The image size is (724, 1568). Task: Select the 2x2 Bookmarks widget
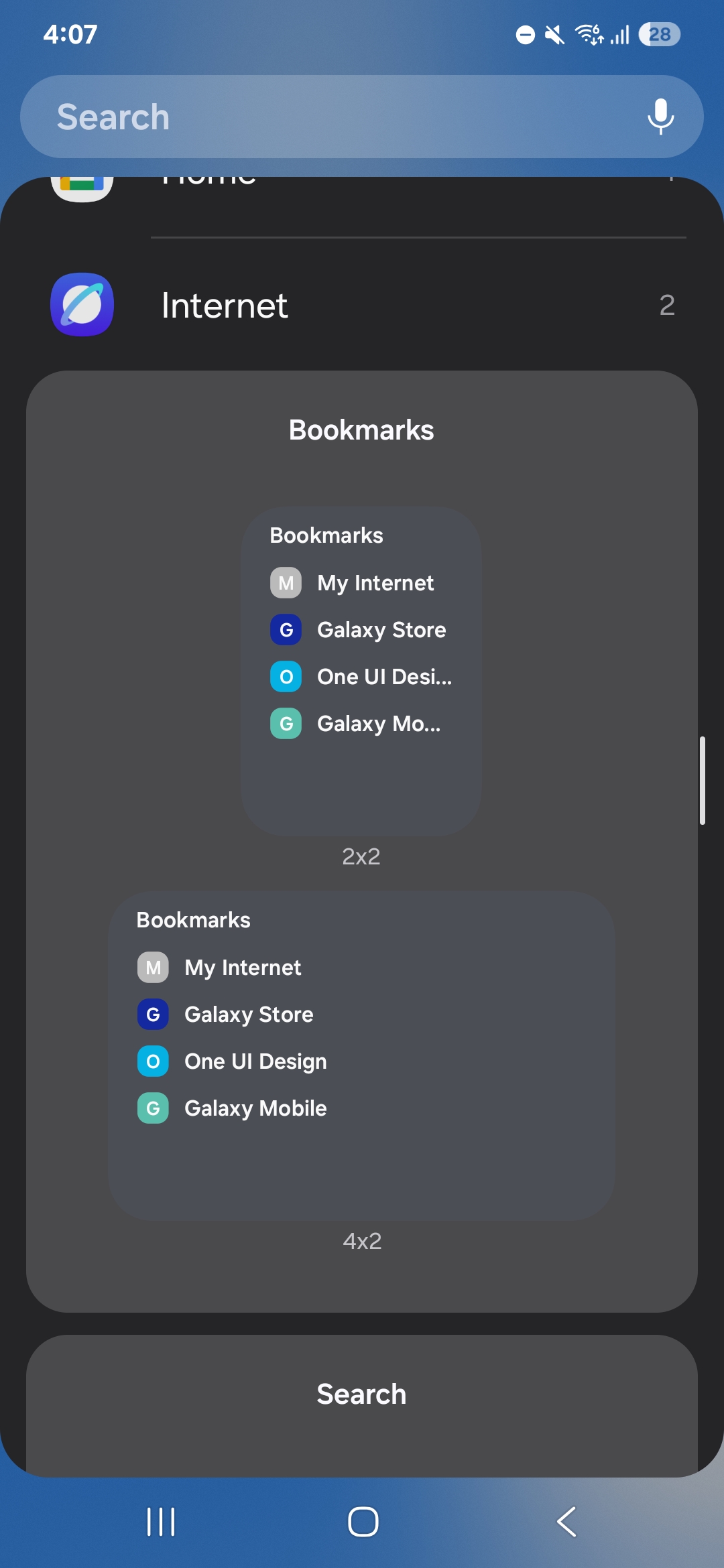[361, 671]
